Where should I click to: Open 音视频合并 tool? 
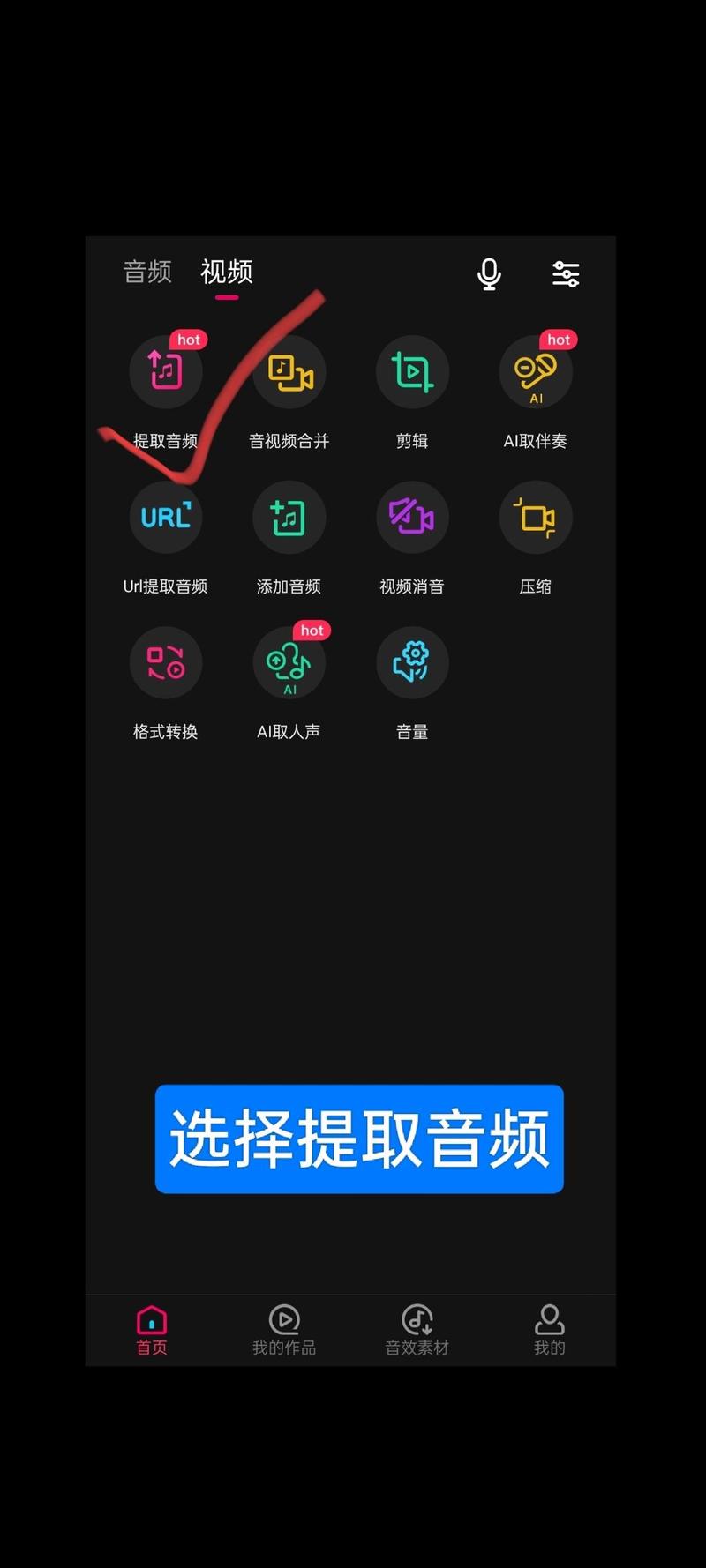(289, 373)
